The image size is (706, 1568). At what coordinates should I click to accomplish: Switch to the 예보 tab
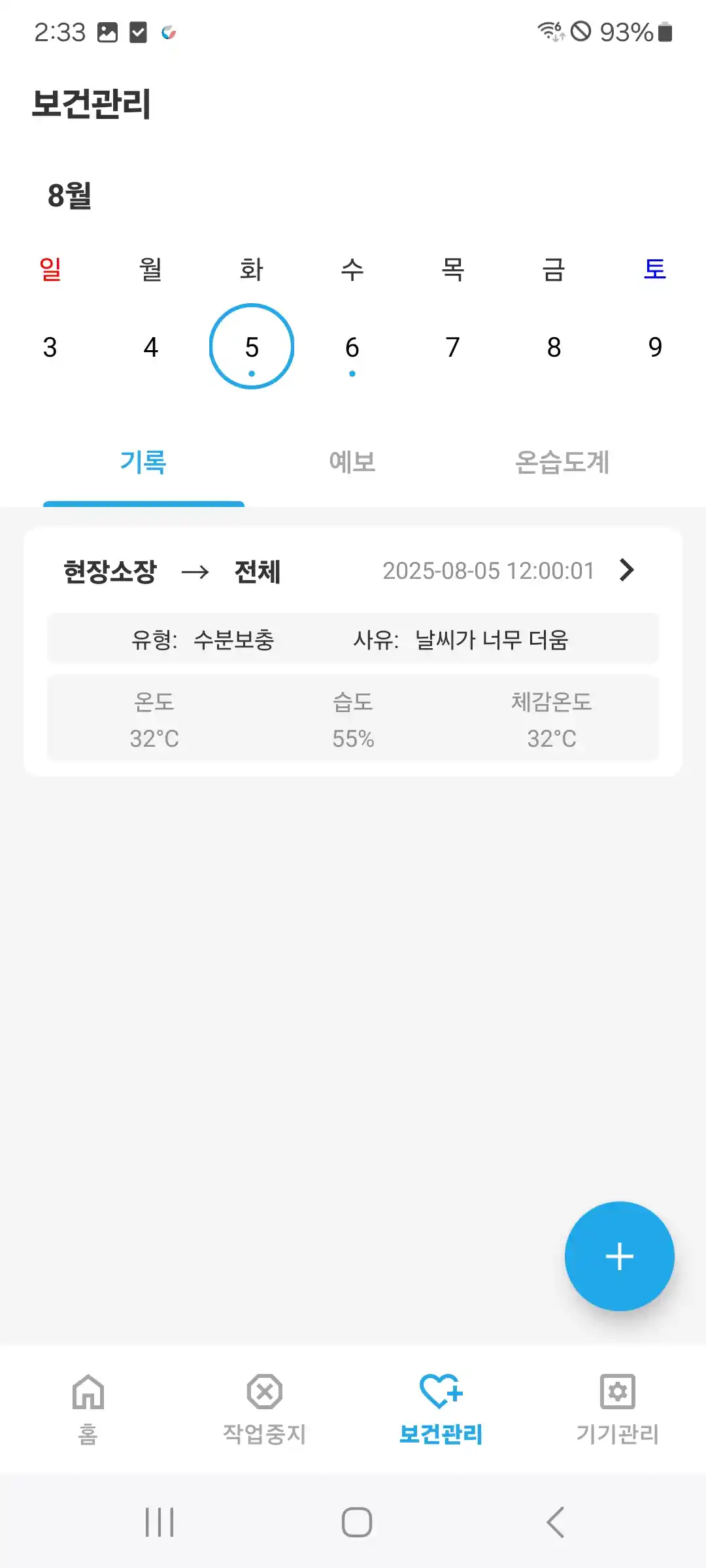tap(352, 463)
